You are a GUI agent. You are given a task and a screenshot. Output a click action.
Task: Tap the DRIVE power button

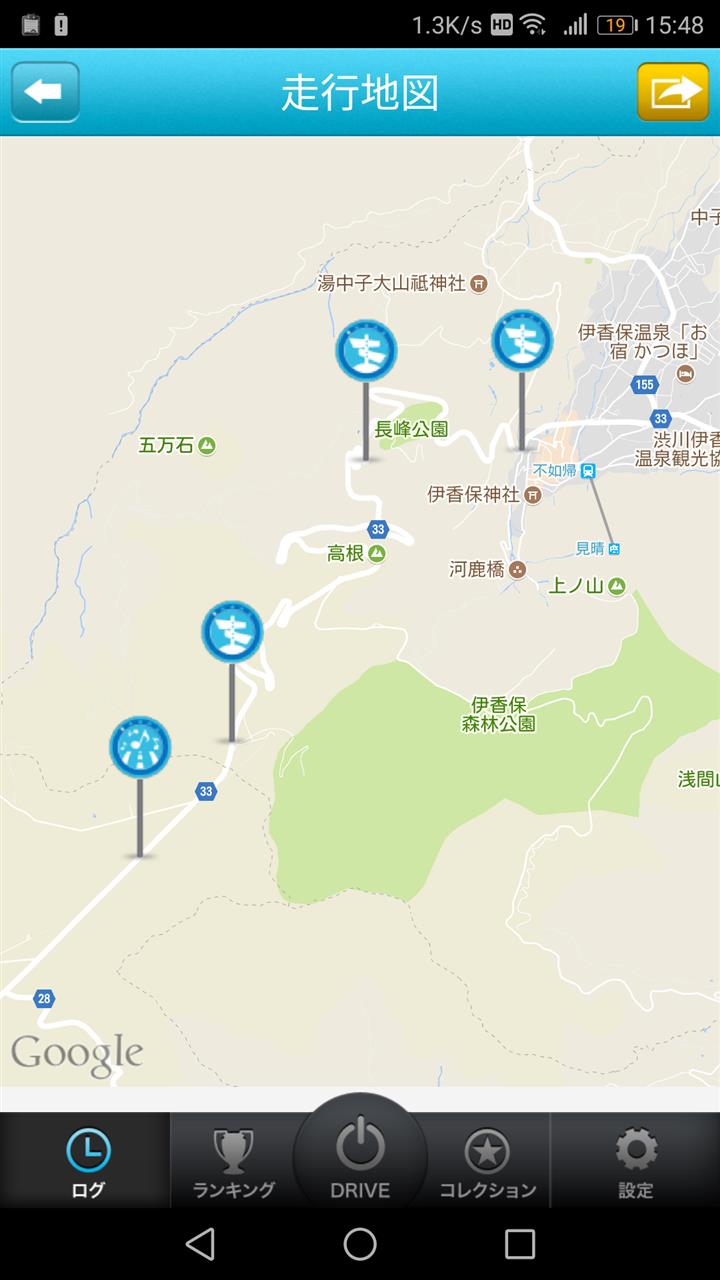point(360,1158)
